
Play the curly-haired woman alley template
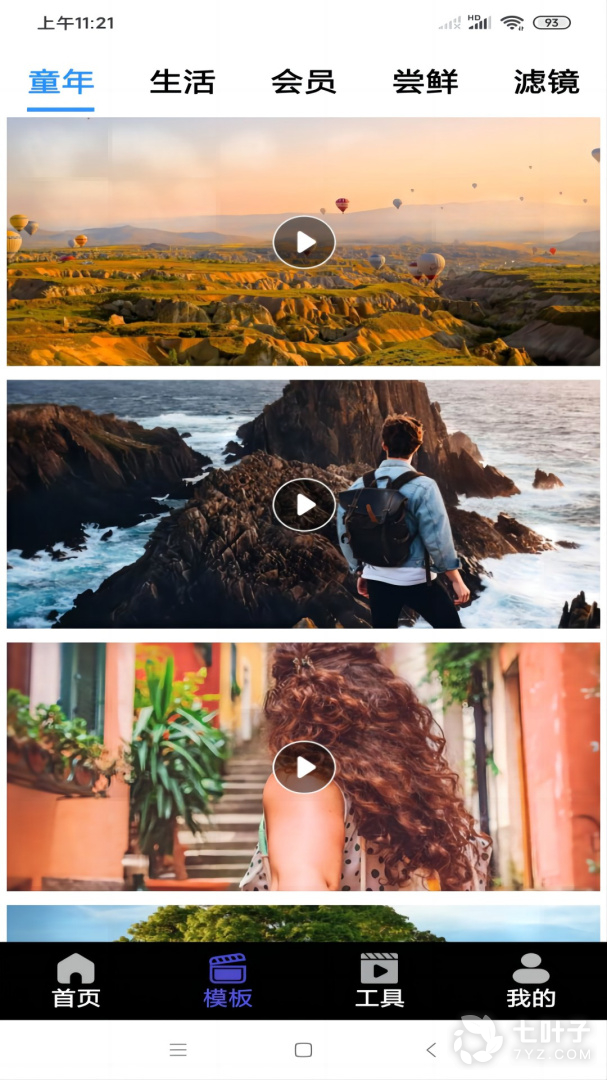click(x=304, y=767)
